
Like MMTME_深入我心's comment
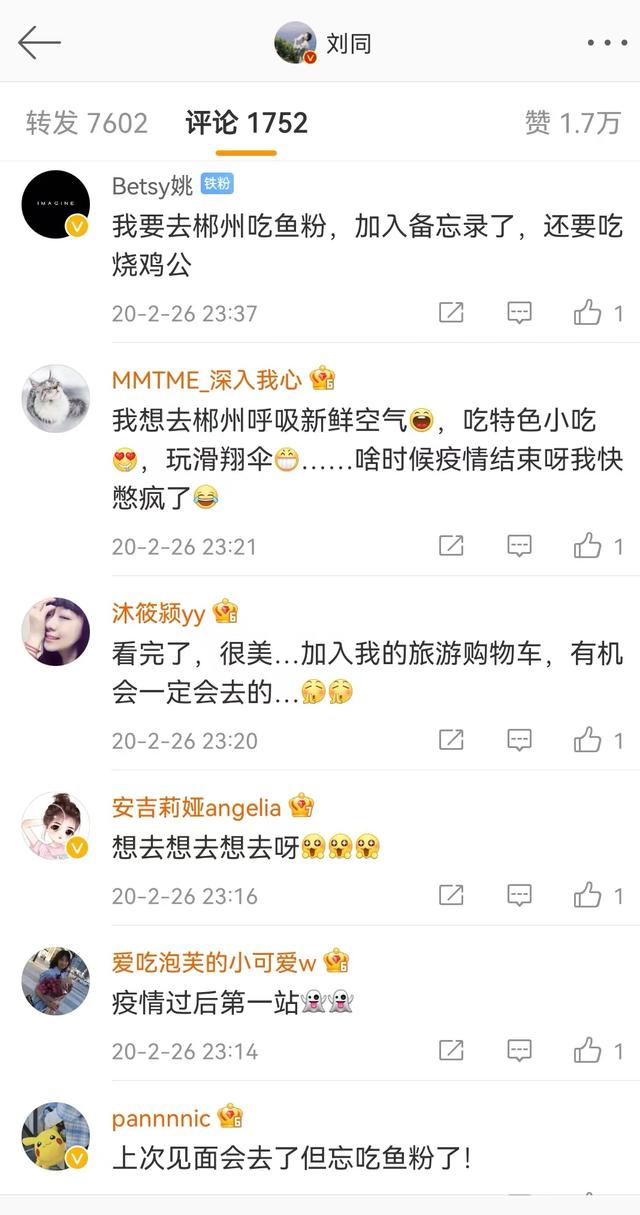tap(598, 546)
